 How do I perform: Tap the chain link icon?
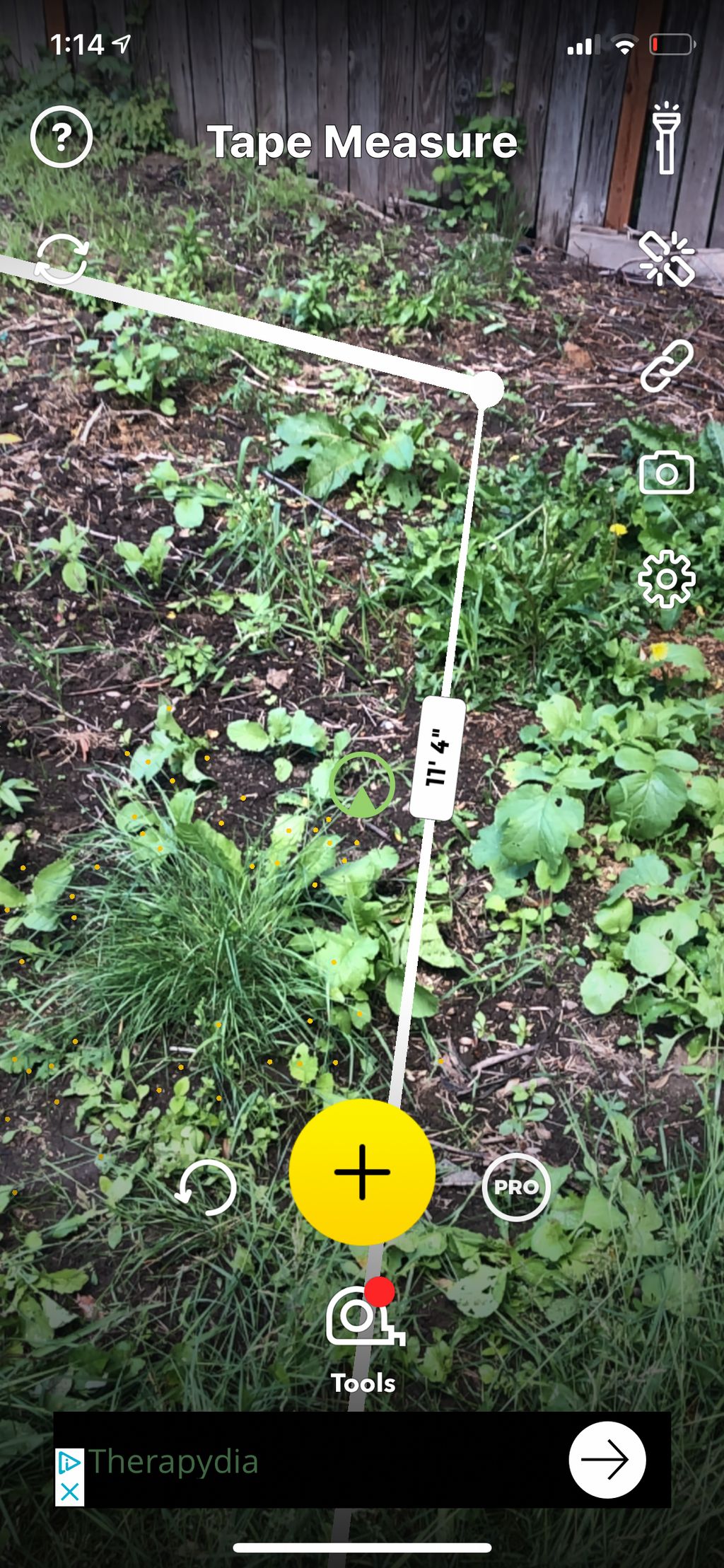point(666,366)
